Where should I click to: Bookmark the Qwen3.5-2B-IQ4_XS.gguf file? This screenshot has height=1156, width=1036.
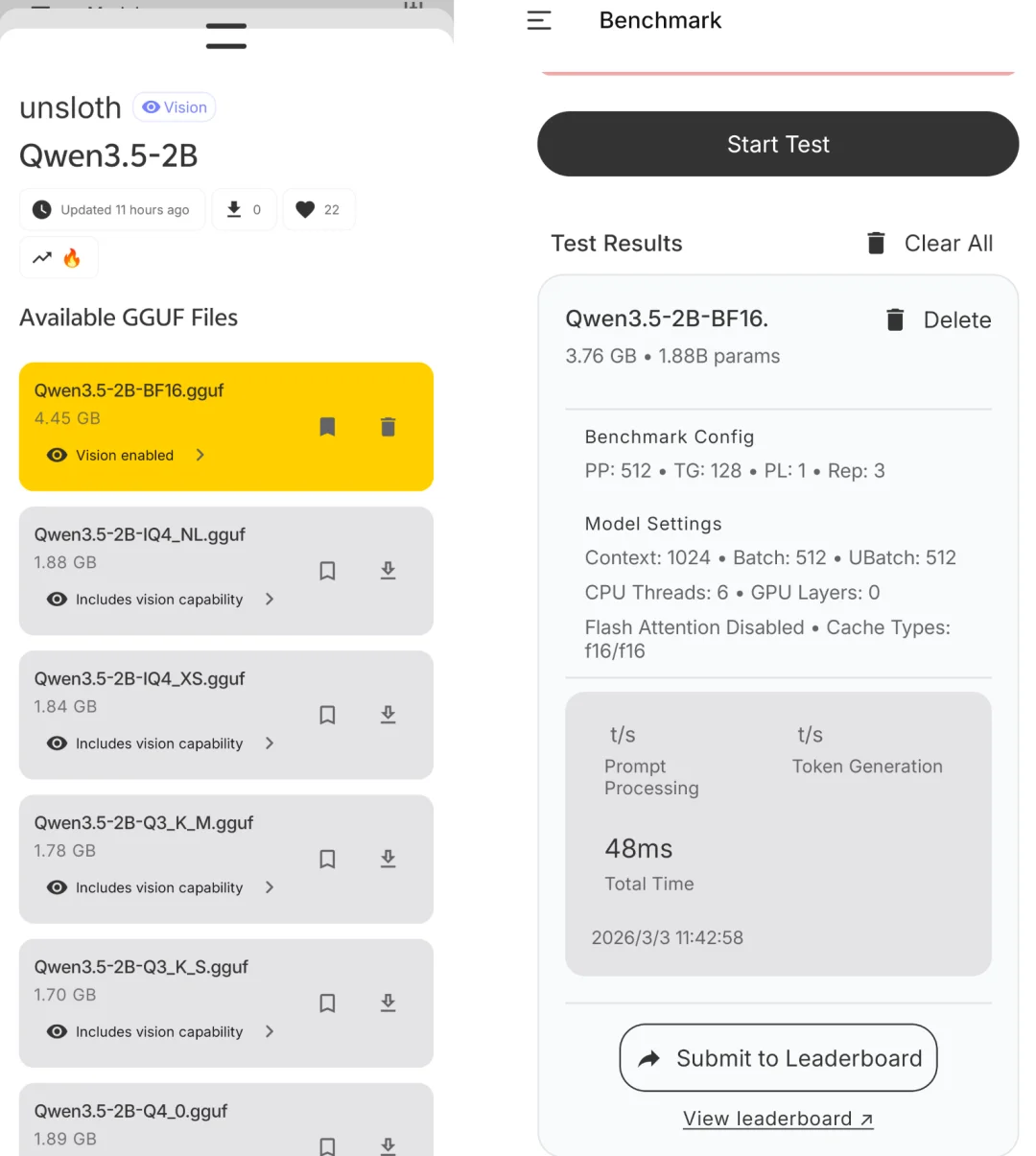[327, 715]
